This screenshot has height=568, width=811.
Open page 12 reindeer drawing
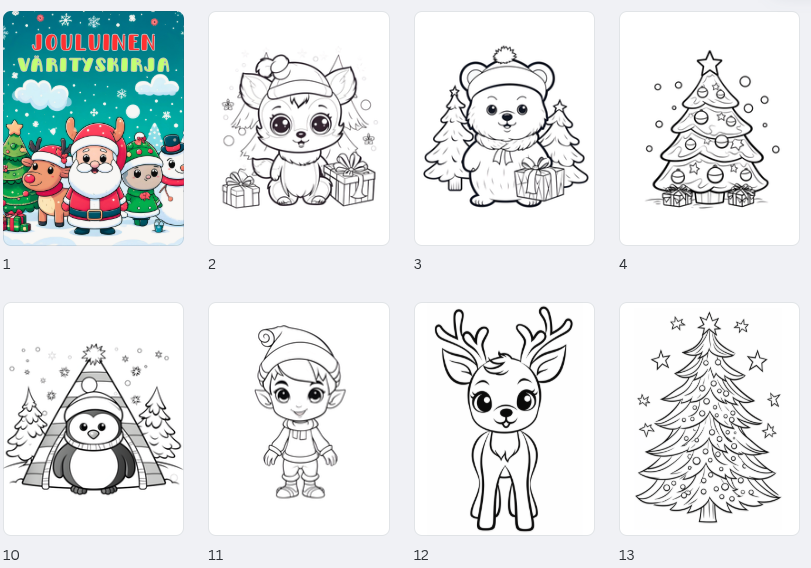point(504,419)
